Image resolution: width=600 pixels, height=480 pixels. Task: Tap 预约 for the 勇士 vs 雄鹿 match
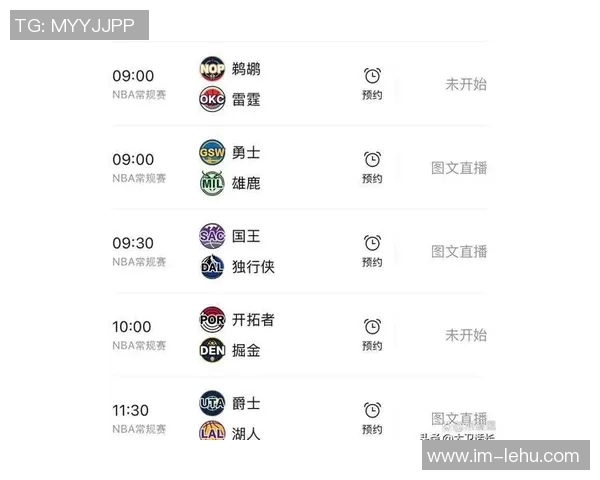click(372, 167)
